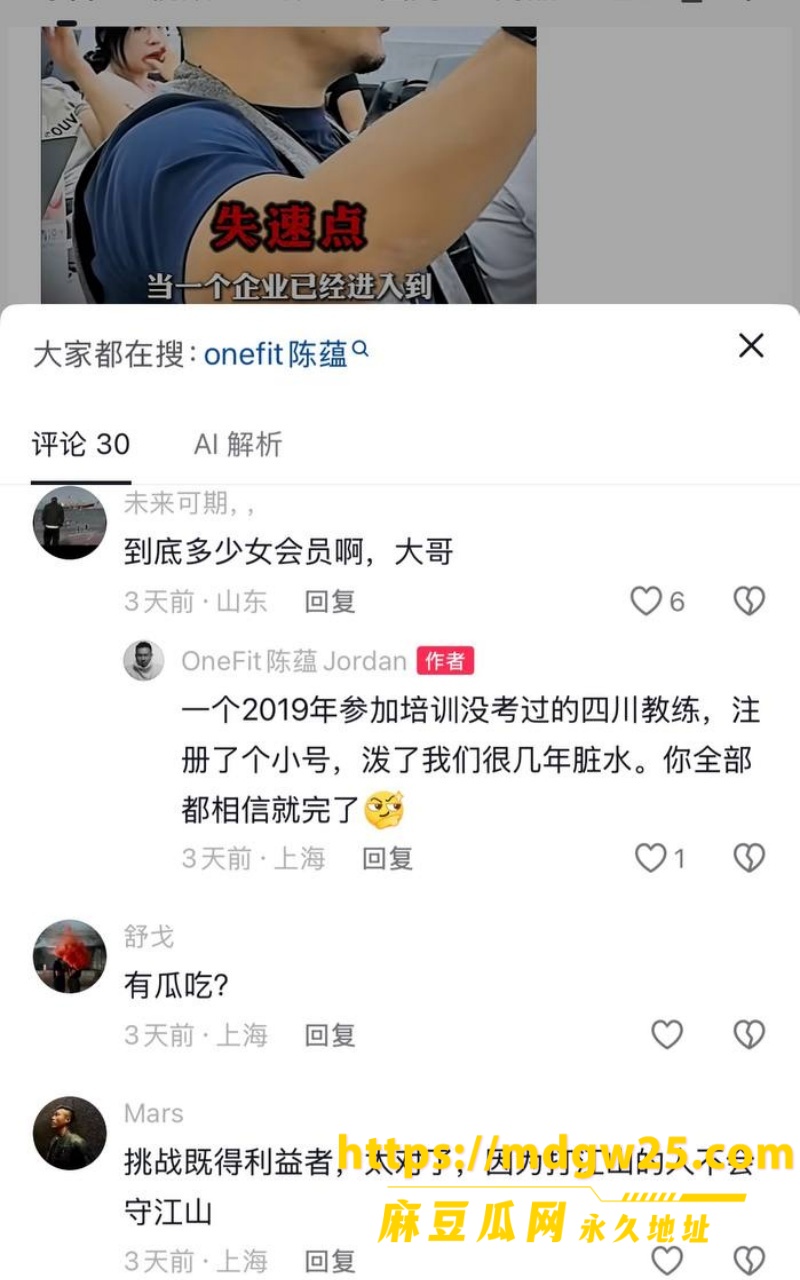Close the comments panel

click(x=751, y=346)
